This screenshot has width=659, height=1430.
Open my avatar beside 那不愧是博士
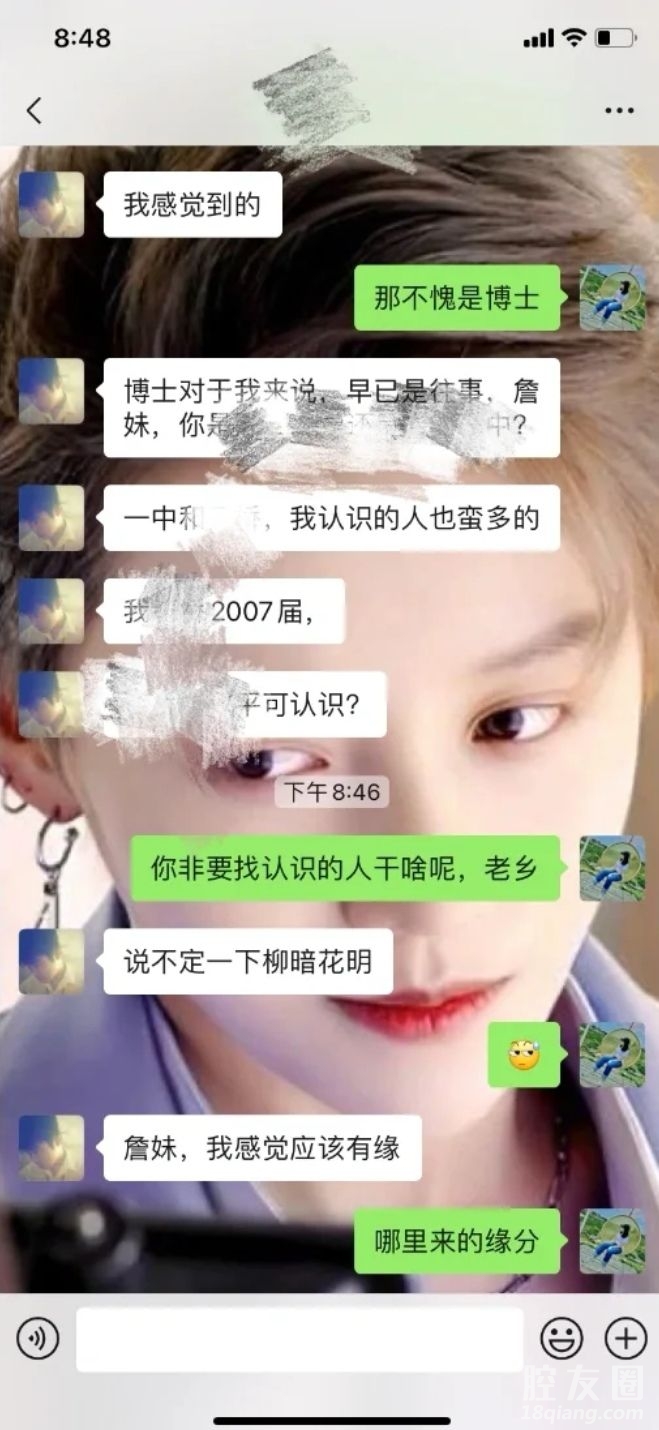click(x=611, y=297)
